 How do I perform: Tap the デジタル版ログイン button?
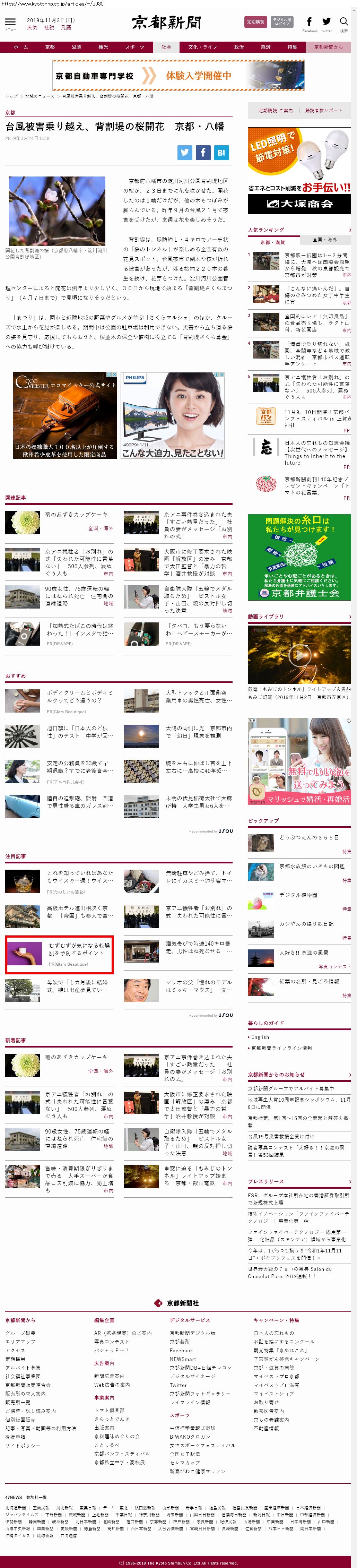(x=281, y=21)
